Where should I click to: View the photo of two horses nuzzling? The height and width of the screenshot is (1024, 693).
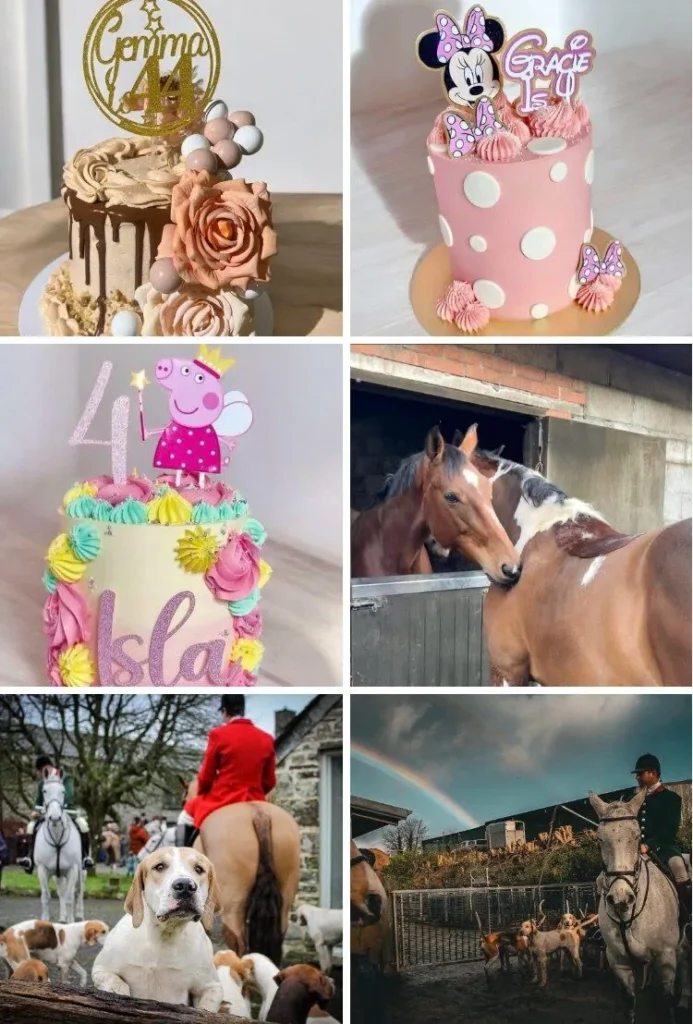click(x=521, y=515)
